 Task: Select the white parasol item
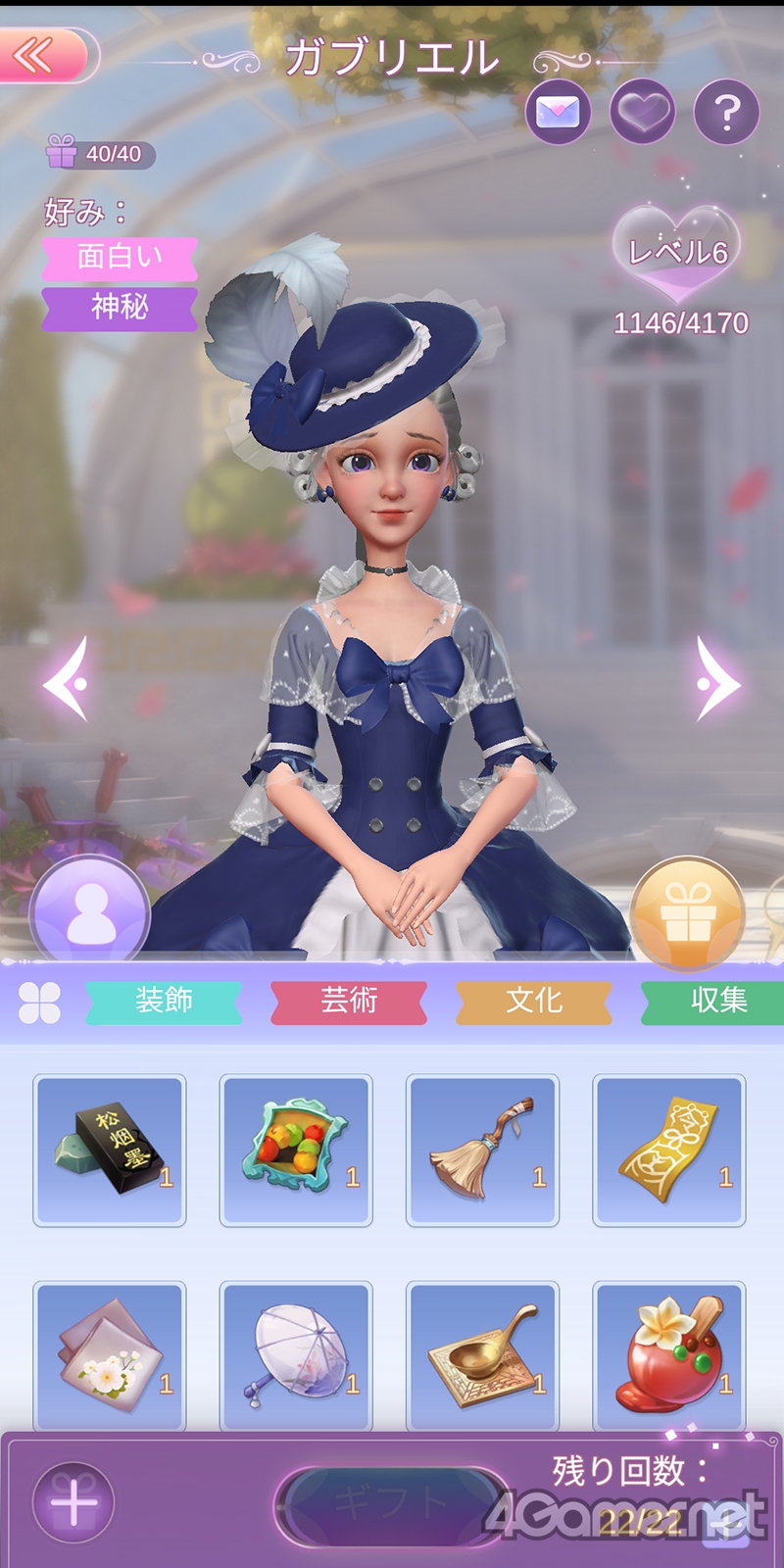click(x=296, y=1356)
